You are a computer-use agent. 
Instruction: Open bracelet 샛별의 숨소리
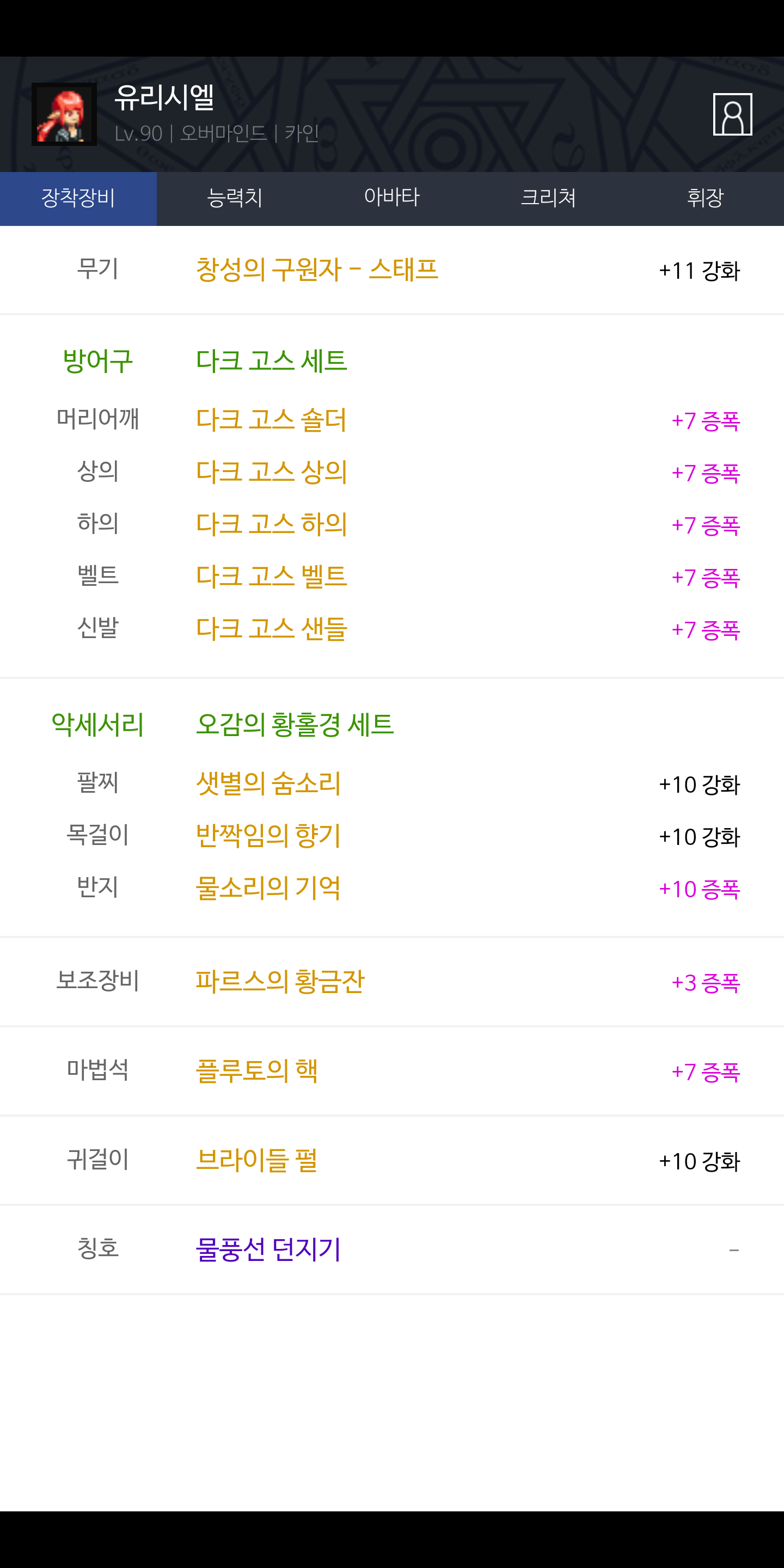(268, 783)
